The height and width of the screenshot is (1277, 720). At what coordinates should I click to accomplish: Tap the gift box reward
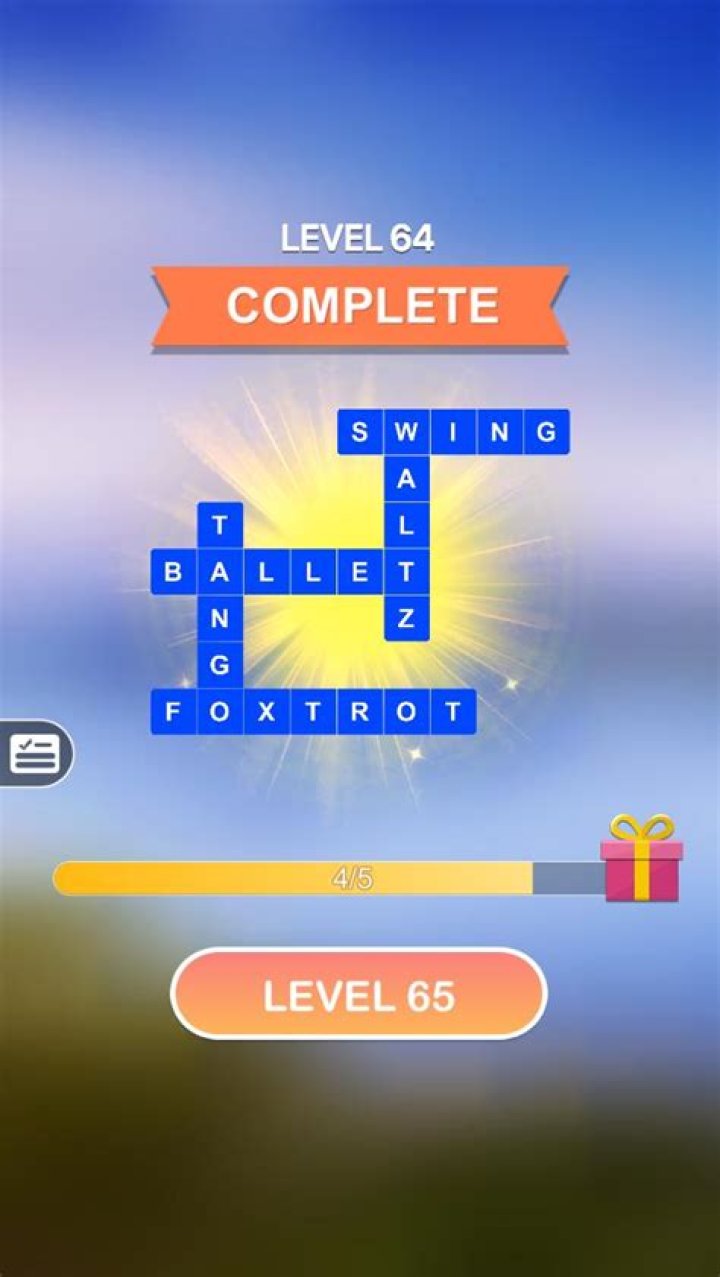coord(641,861)
